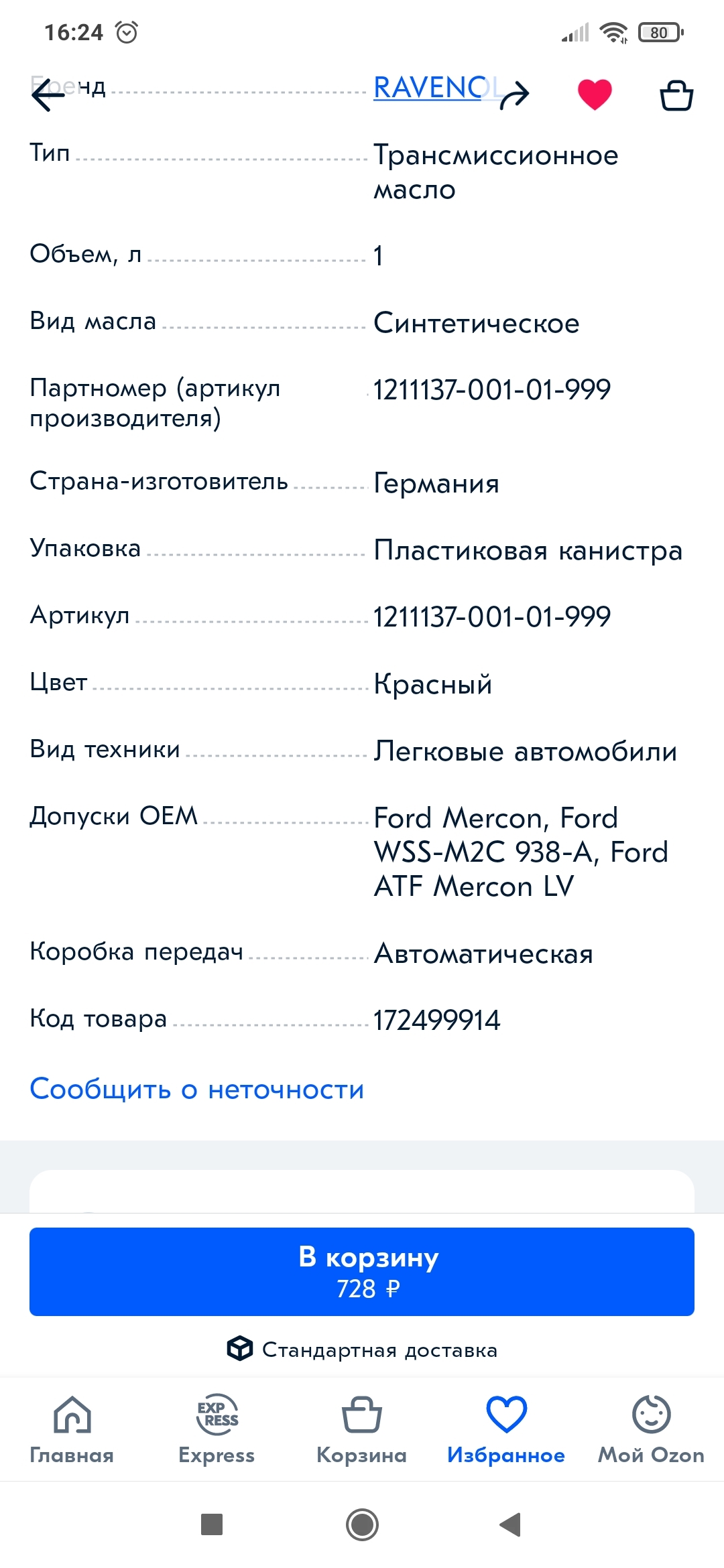Tap "Сообщить о неточности" link

197,1089
